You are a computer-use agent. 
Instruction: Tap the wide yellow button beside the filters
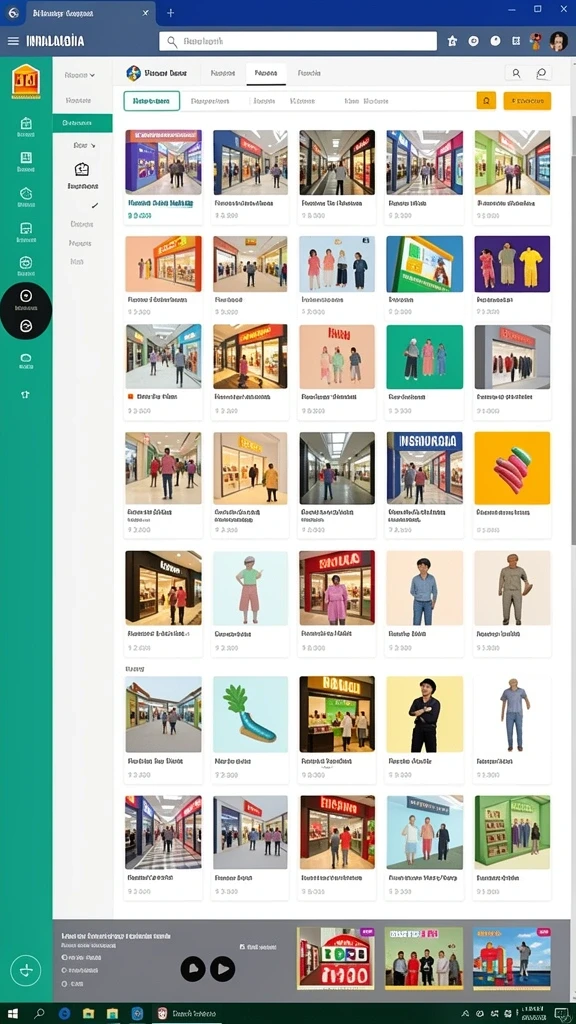click(x=527, y=101)
